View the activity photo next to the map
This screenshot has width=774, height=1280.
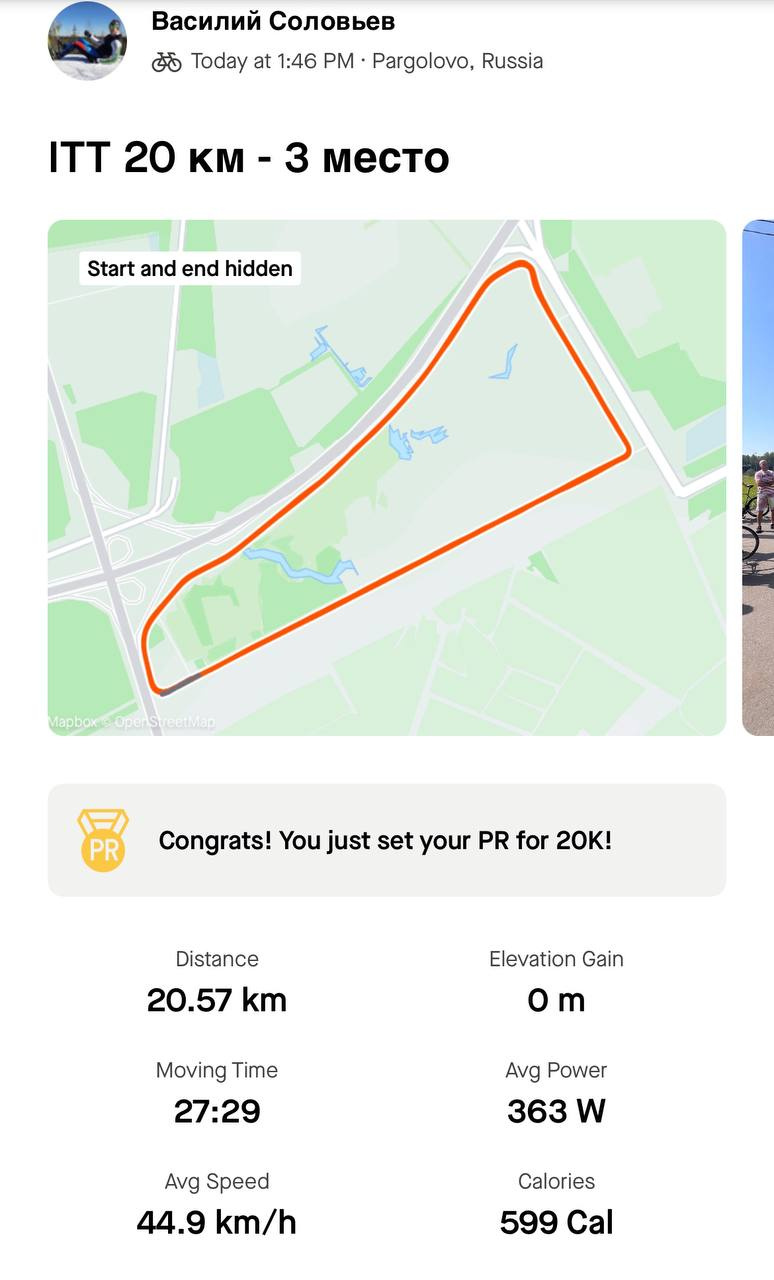[759, 477]
